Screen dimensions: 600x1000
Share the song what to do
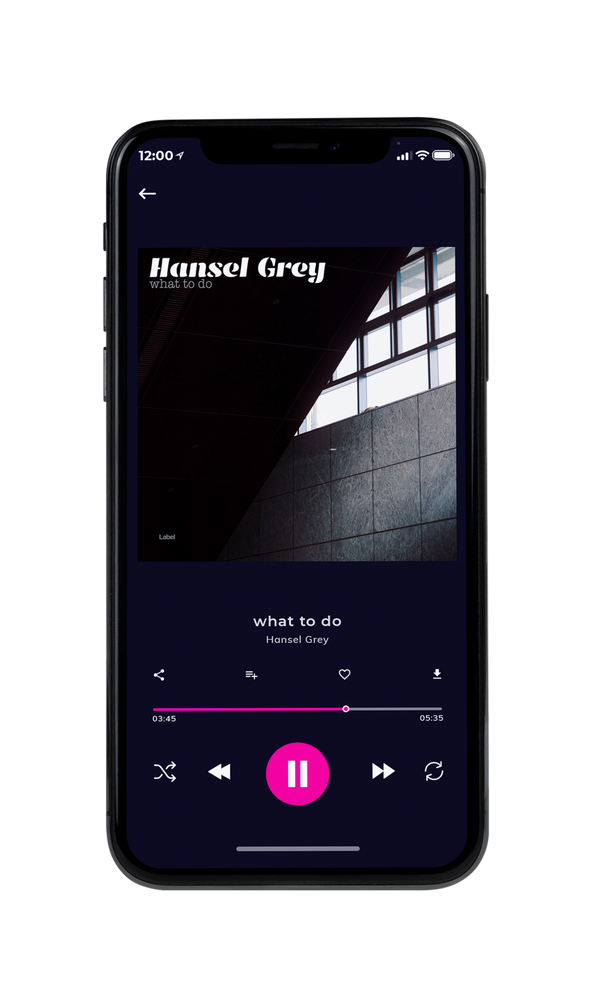tap(159, 675)
